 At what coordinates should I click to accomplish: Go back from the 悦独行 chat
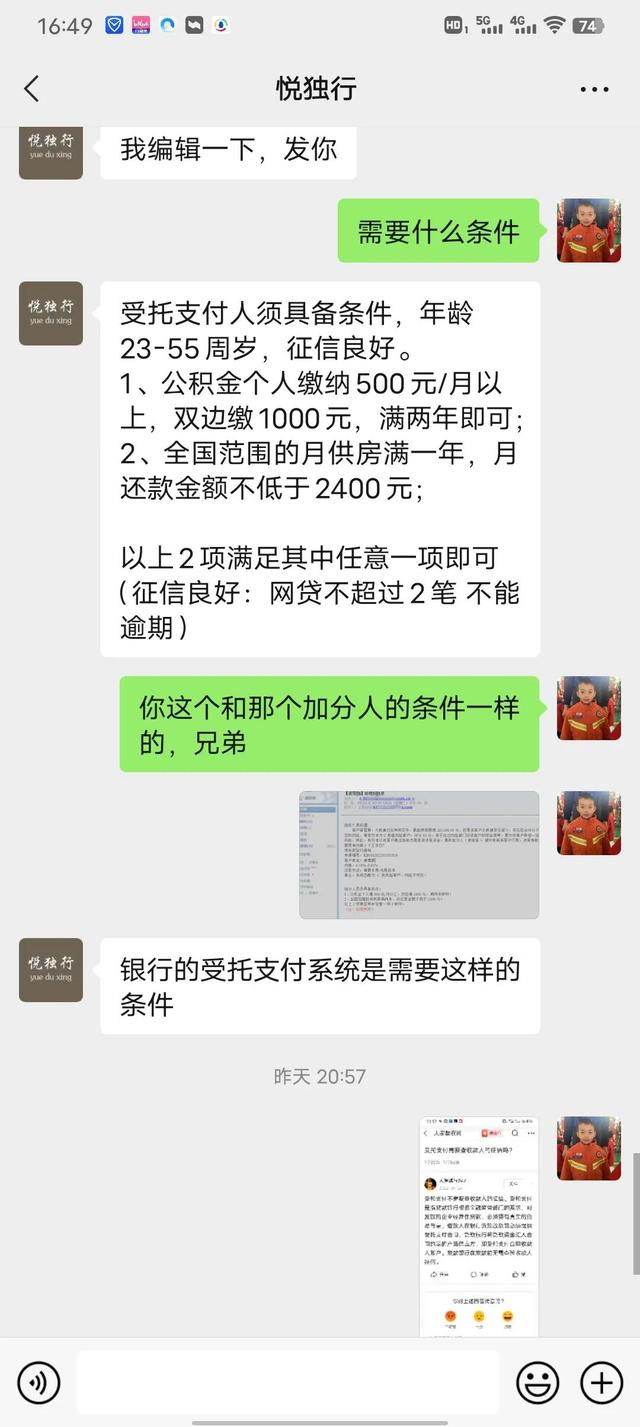[31, 89]
